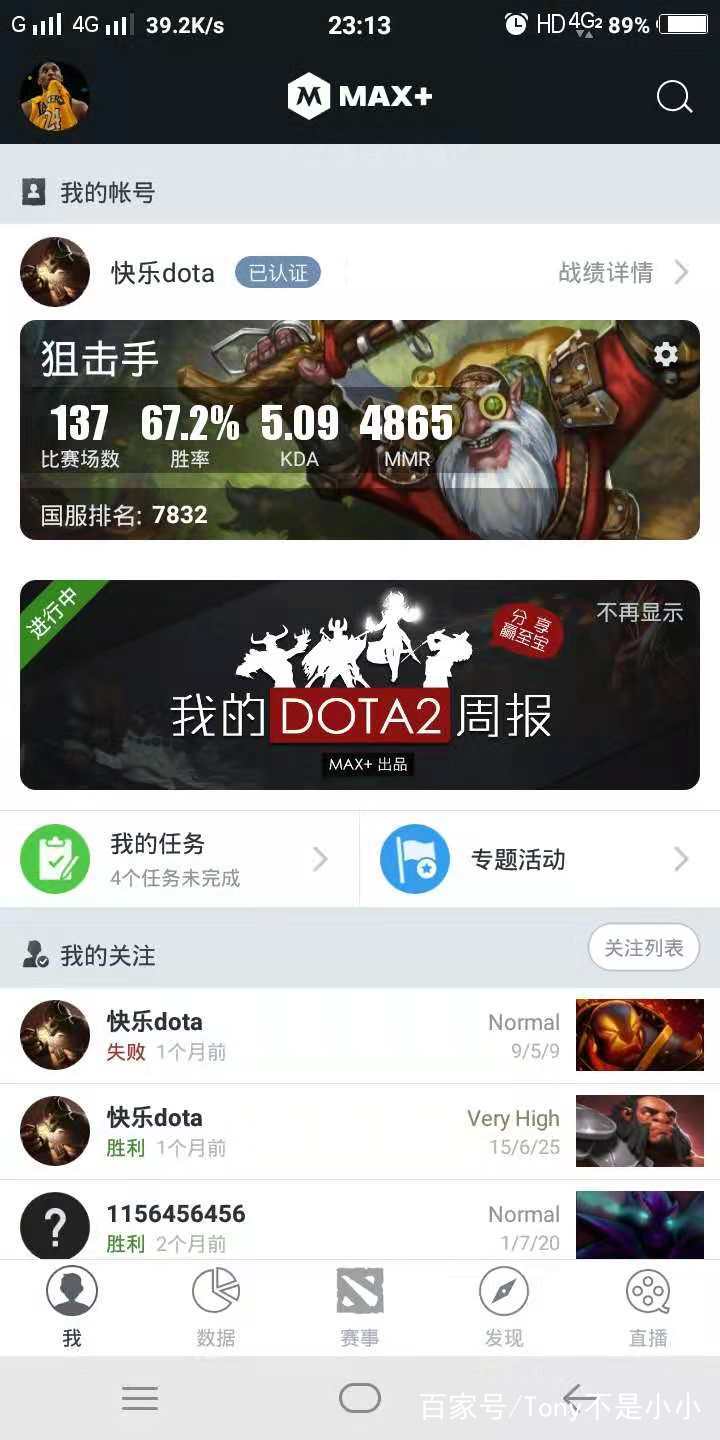Select the 我 tab
The image size is (720, 1440).
click(72, 1306)
